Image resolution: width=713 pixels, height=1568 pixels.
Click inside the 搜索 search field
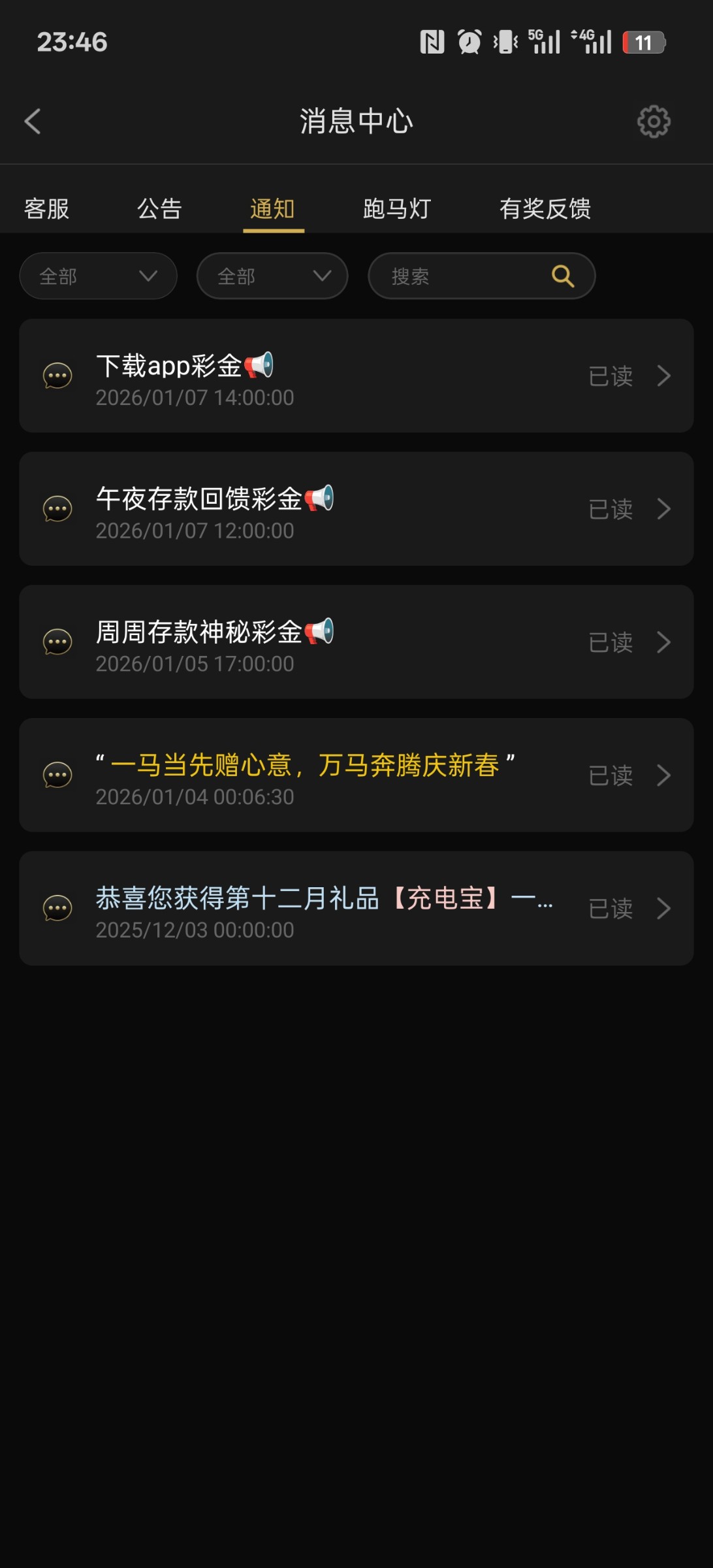[x=457, y=276]
